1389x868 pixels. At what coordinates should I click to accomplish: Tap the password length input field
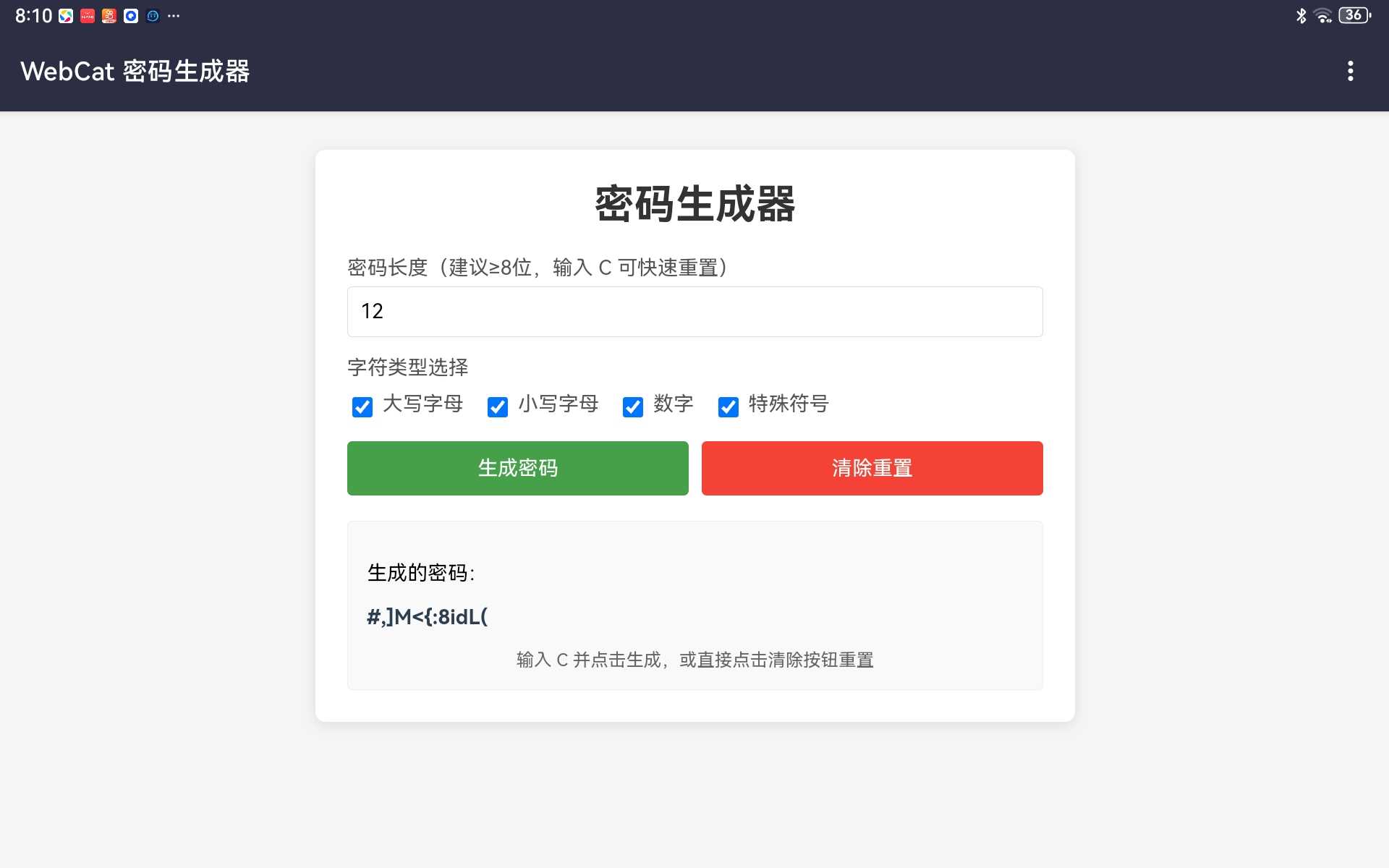tap(694, 312)
